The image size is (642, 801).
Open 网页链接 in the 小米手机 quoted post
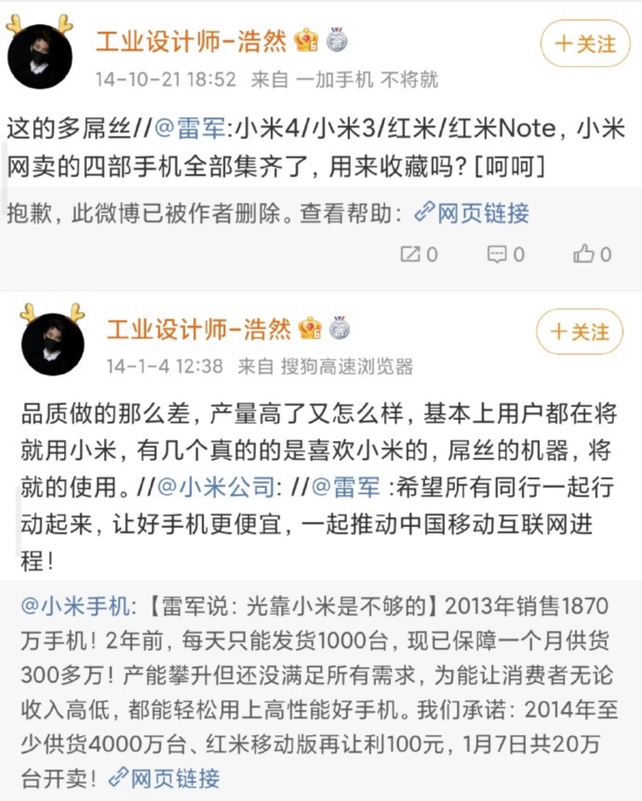coord(162,776)
